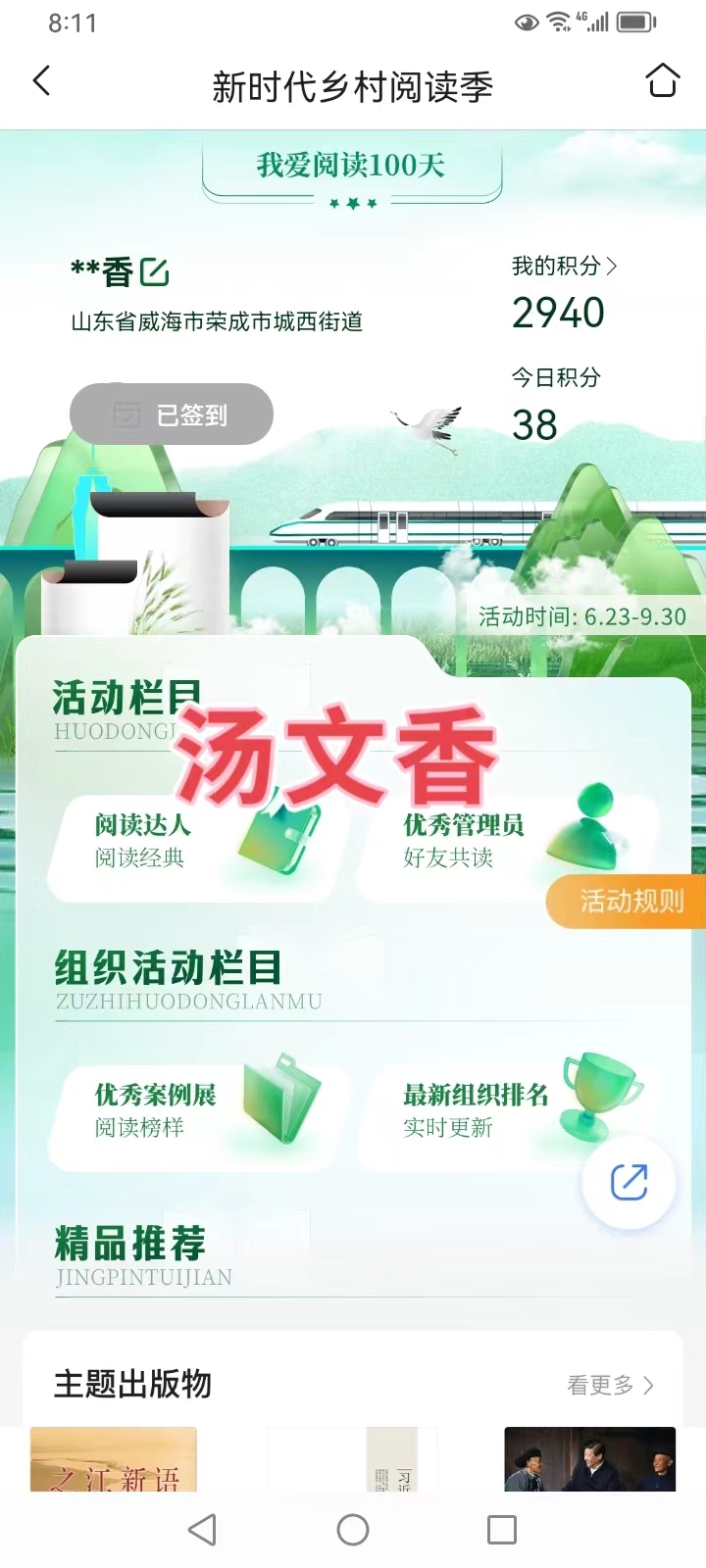Image resolution: width=706 pixels, height=1568 pixels.
Task: Open recent apps from navigation bar
Action: (x=502, y=1530)
